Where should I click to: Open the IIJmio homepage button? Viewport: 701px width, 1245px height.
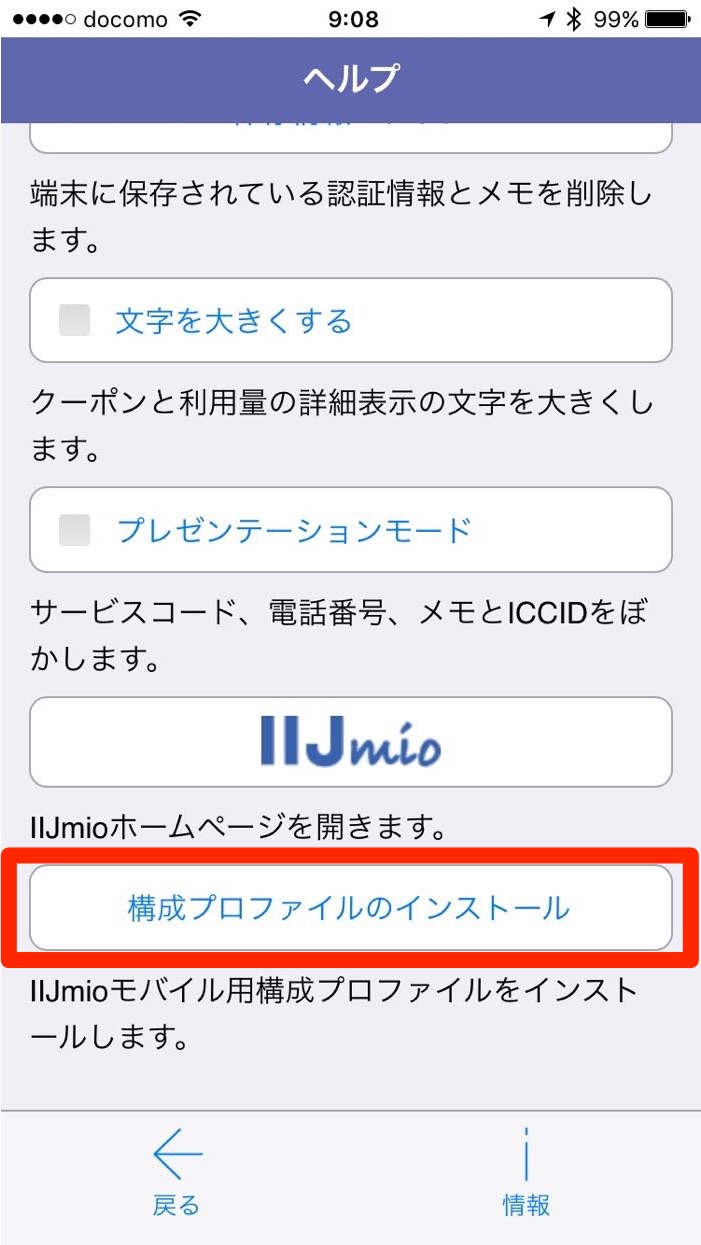point(350,742)
